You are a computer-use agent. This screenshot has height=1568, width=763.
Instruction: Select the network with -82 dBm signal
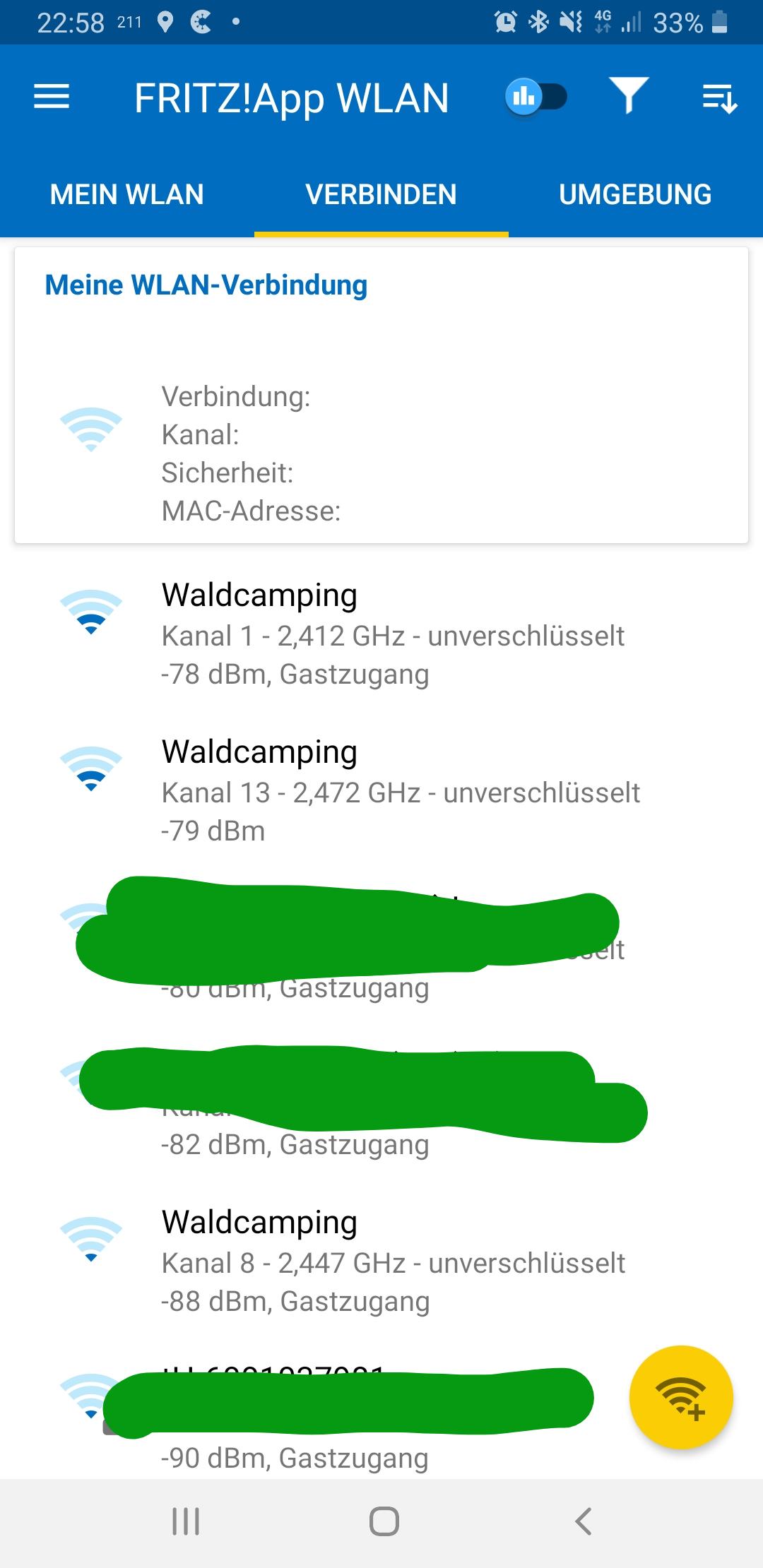tap(381, 1104)
